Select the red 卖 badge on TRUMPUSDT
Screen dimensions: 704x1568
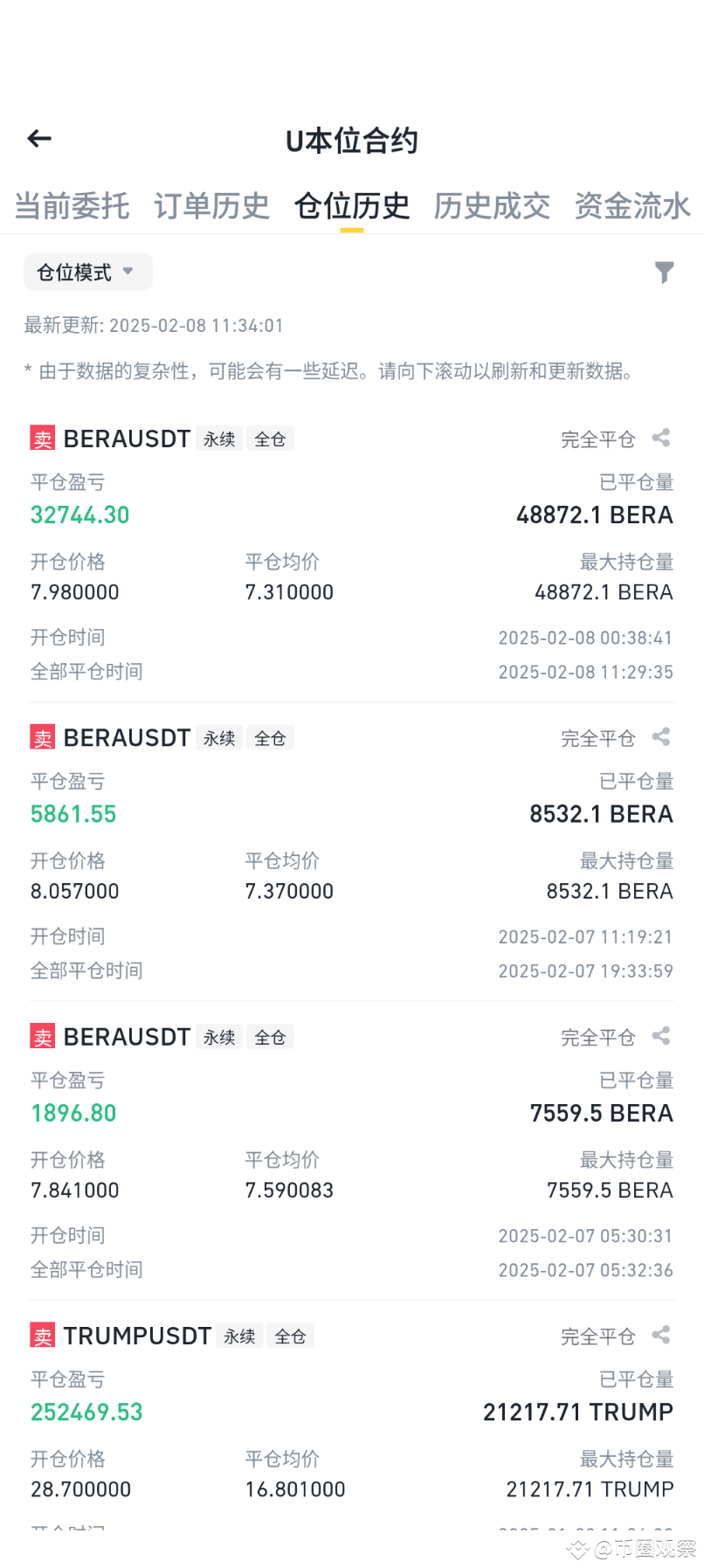coord(42,1336)
